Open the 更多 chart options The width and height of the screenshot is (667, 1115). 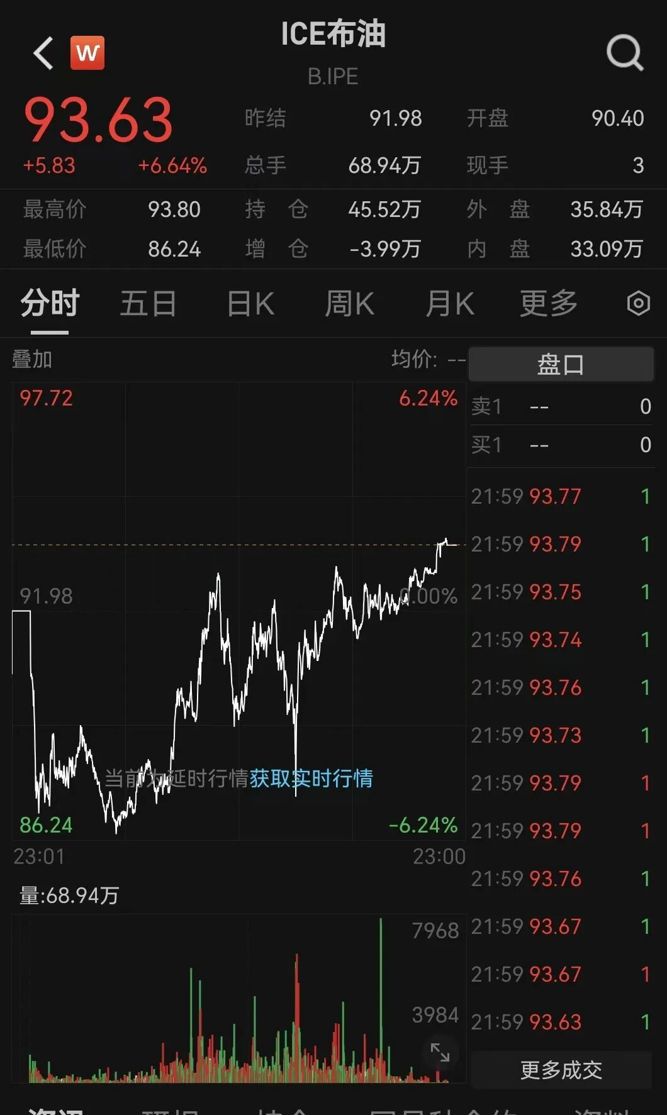coord(548,303)
